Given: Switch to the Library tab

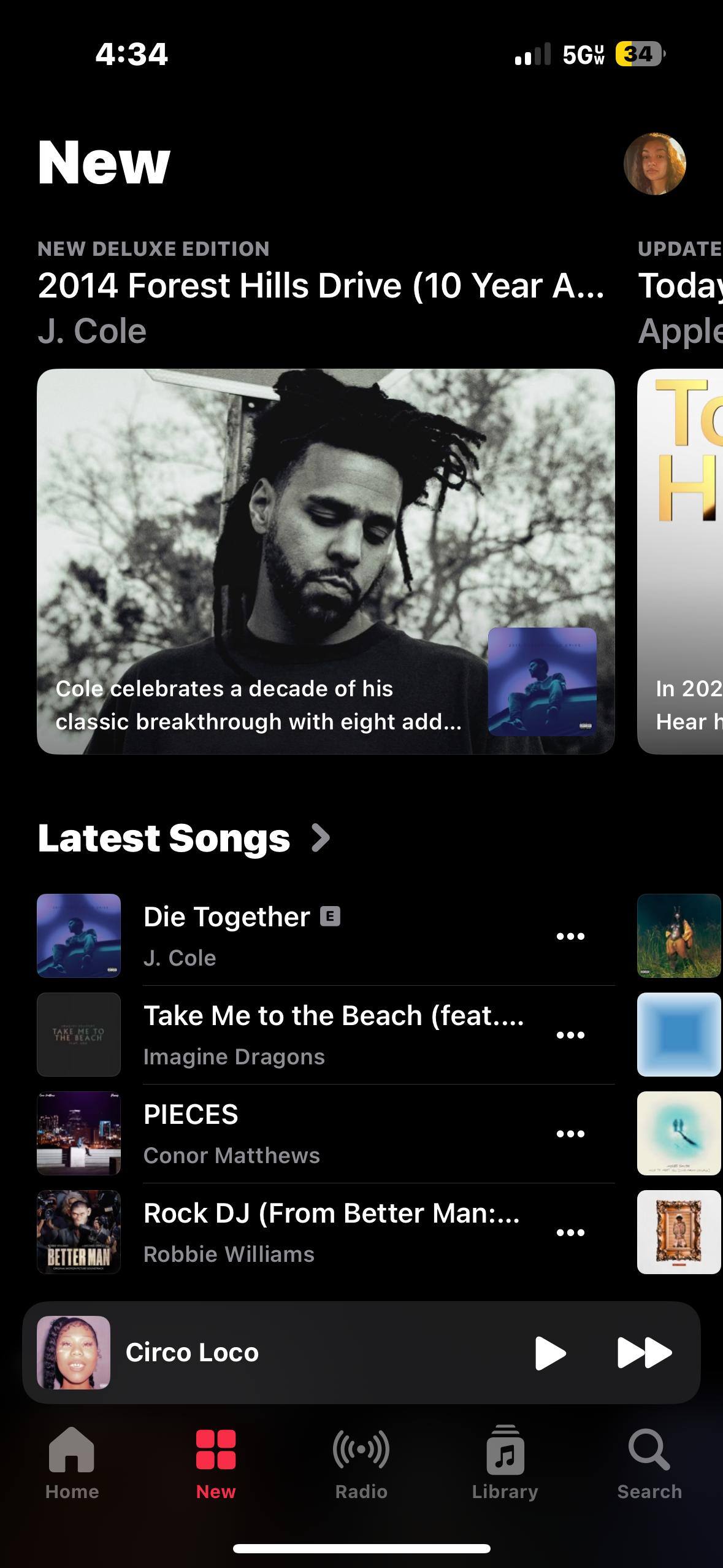Looking at the screenshot, I should click(505, 1463).
